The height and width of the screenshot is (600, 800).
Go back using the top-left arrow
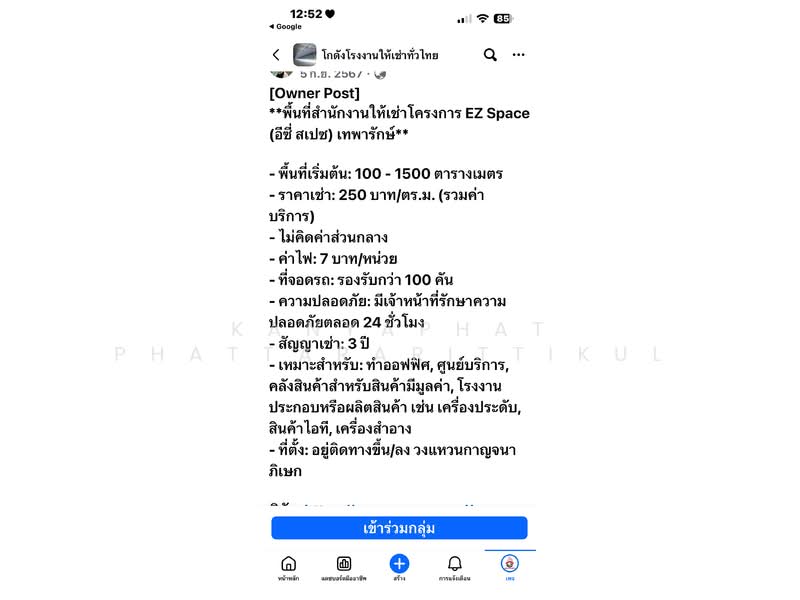(x=277, y=55)
